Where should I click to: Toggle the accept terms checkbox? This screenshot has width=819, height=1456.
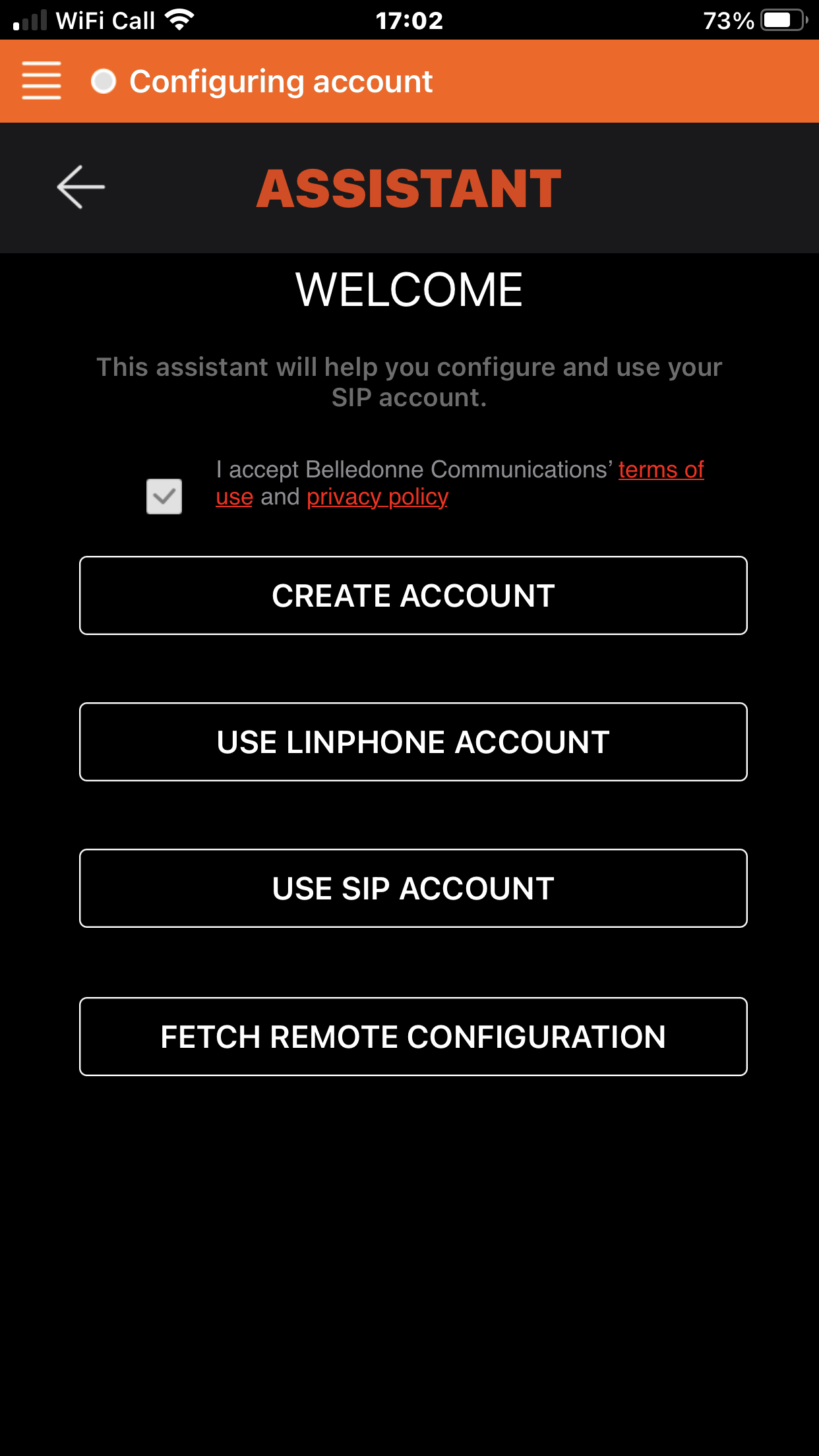pyautogui.click(x=164, y=497)
